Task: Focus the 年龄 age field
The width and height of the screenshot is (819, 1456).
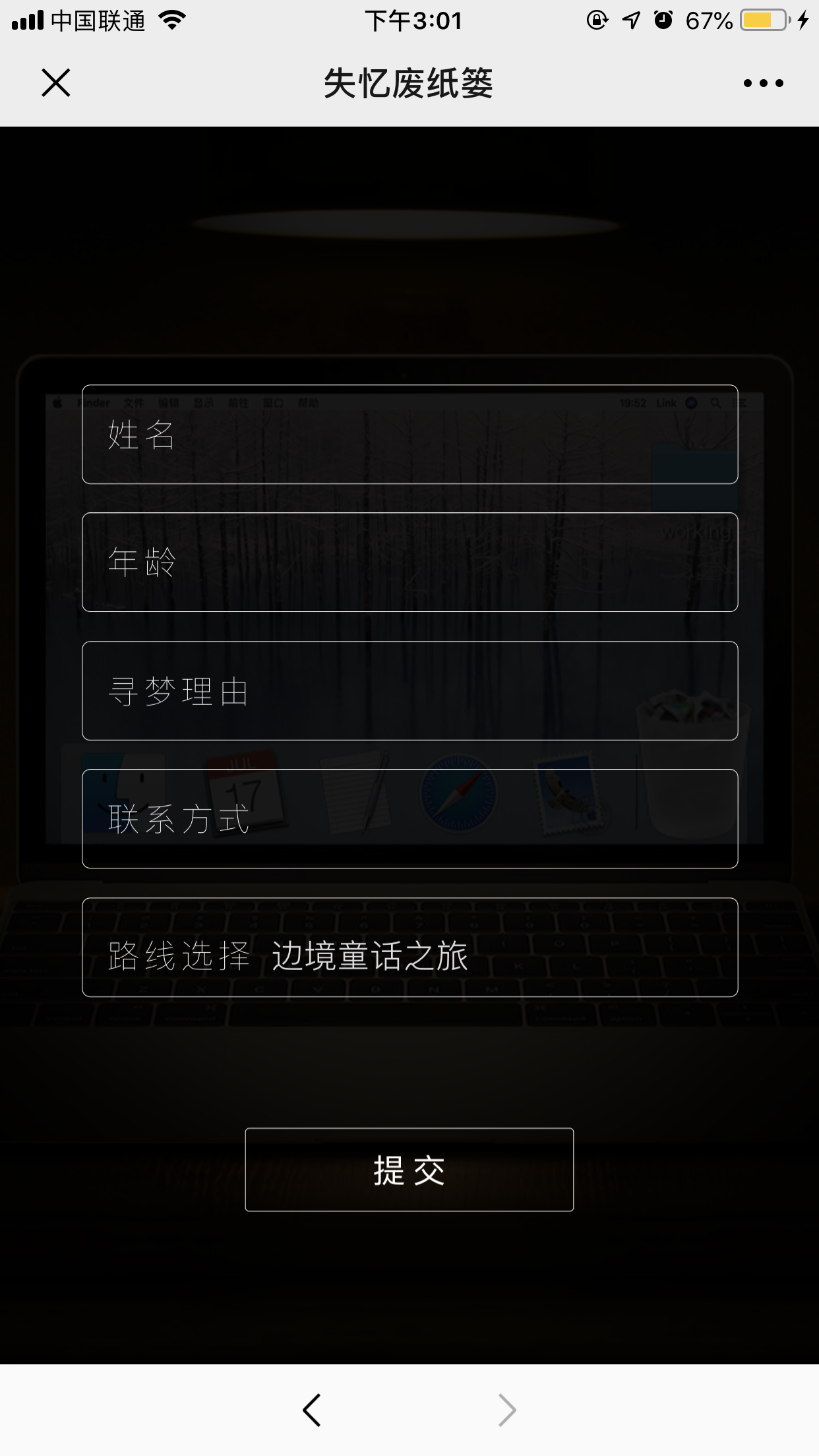Action: [x=409, y=562]
